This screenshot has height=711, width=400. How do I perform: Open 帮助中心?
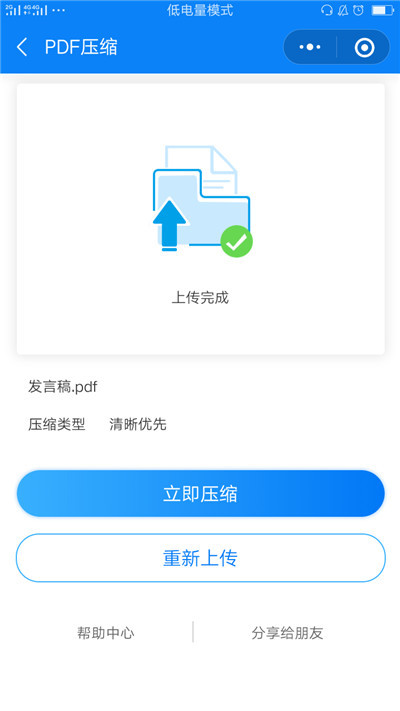(x=106, y=633)
